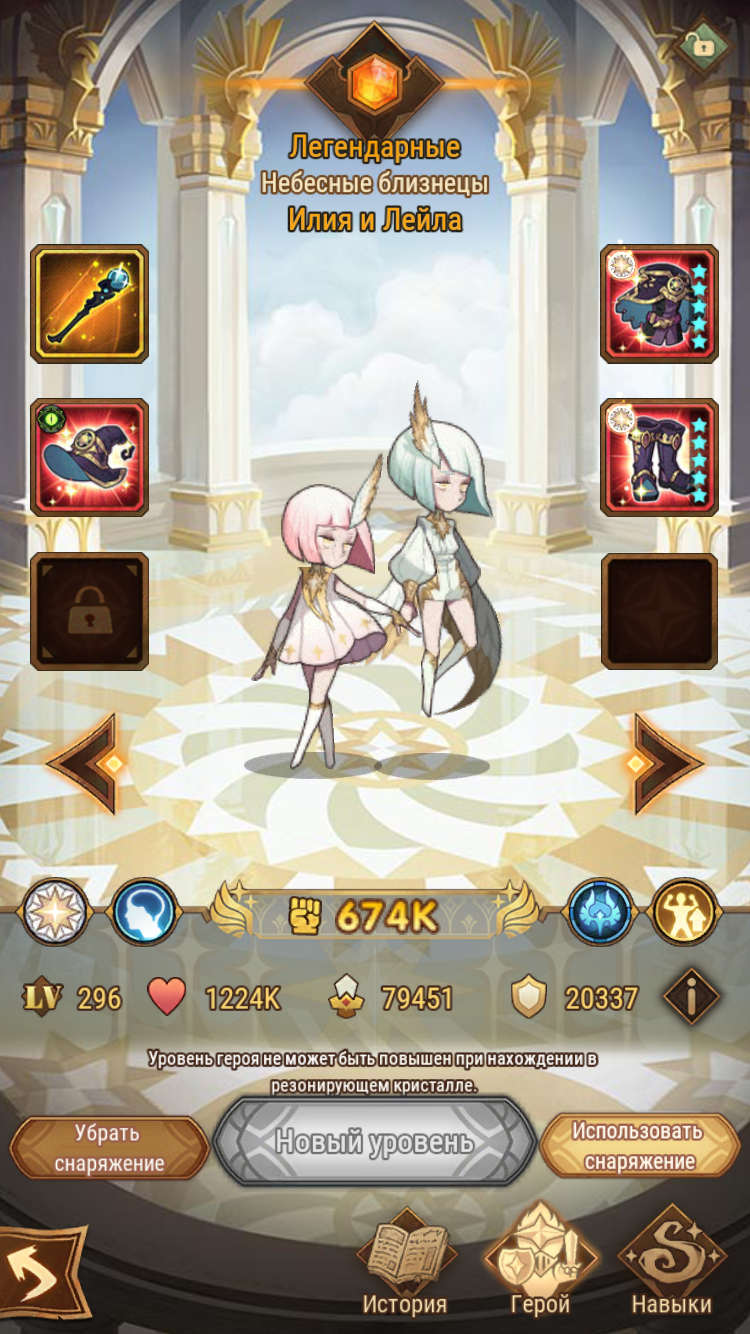Open the purple boots equipment slot

(x=659, y=458)
